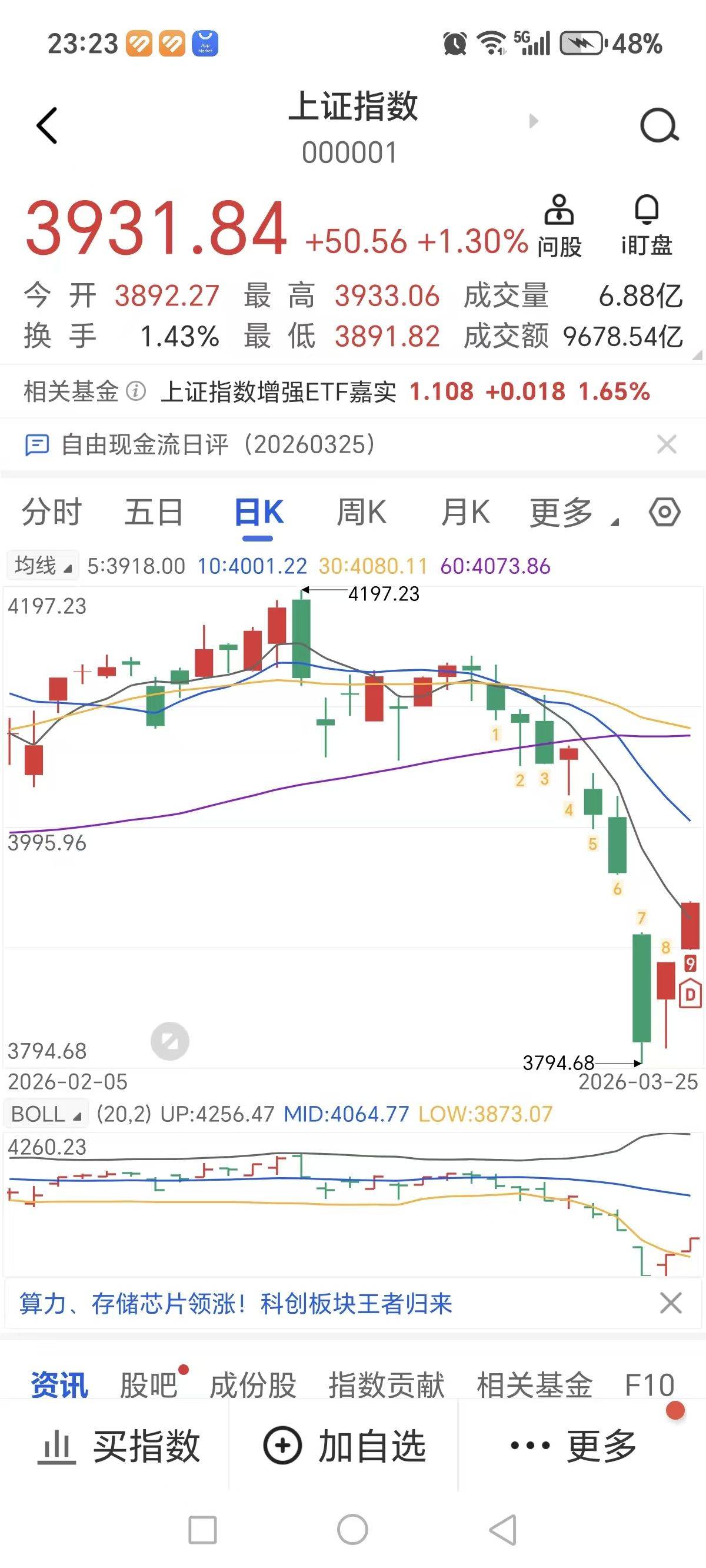Tap the 买指数 button

(x=119, y=1446)
